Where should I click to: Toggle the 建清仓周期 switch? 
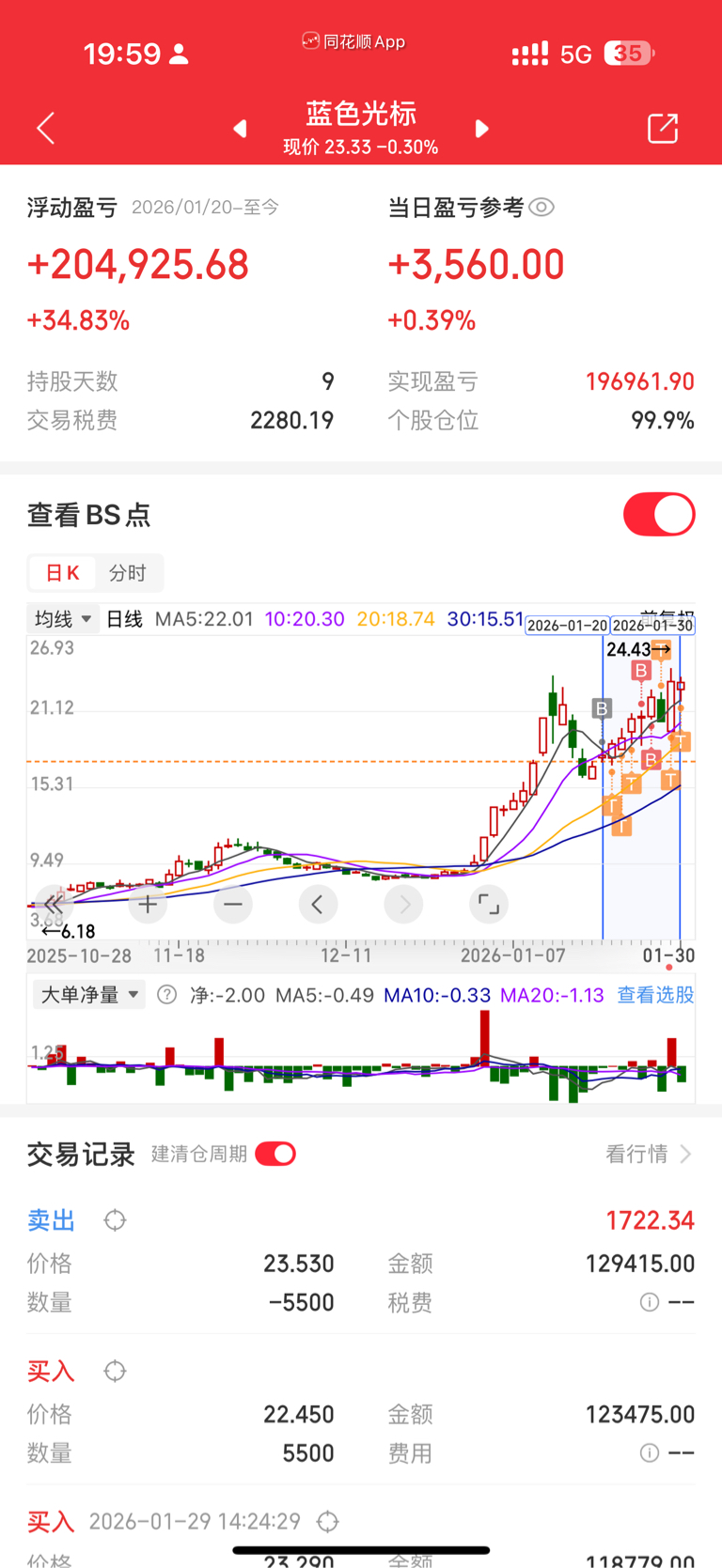point(275,1154)
